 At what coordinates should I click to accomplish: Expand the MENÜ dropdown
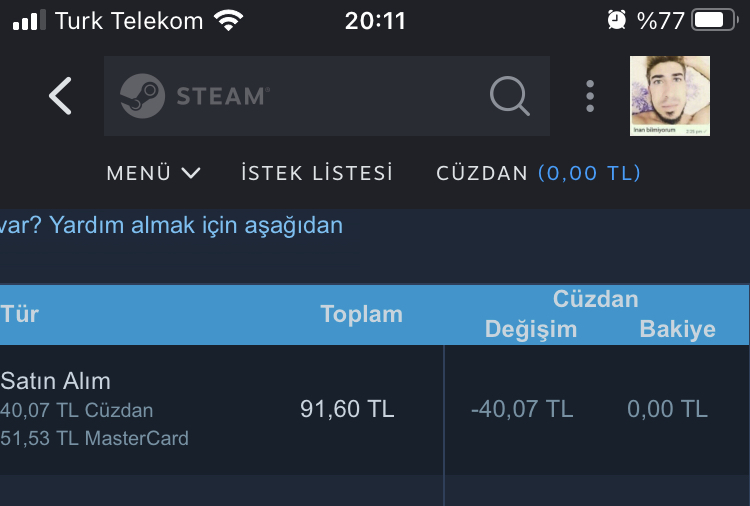(153, 173)
